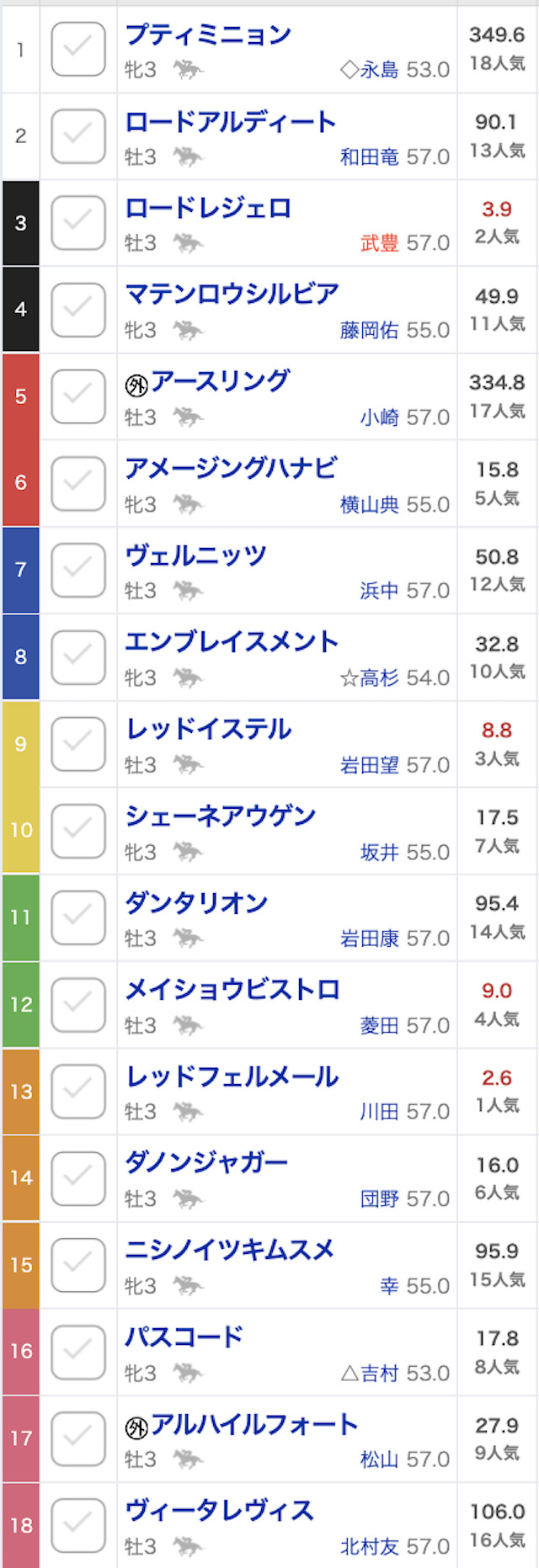Check the box next to パスコード
This screenshot has height=1568, width=539.
coord(77,1351)
